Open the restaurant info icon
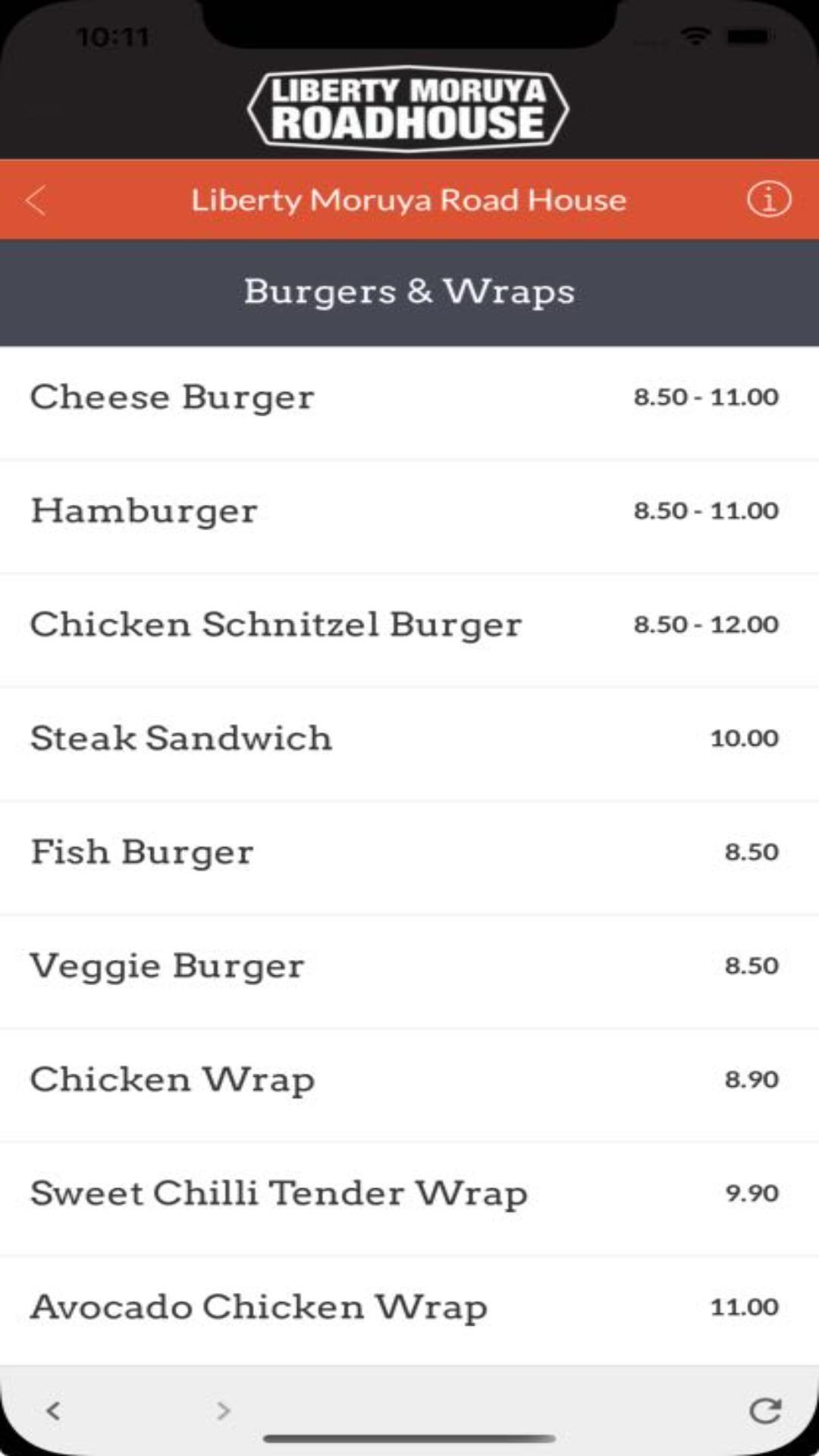Image resolution: width=819 pixels, height=1456 pixels. point(768,200)
